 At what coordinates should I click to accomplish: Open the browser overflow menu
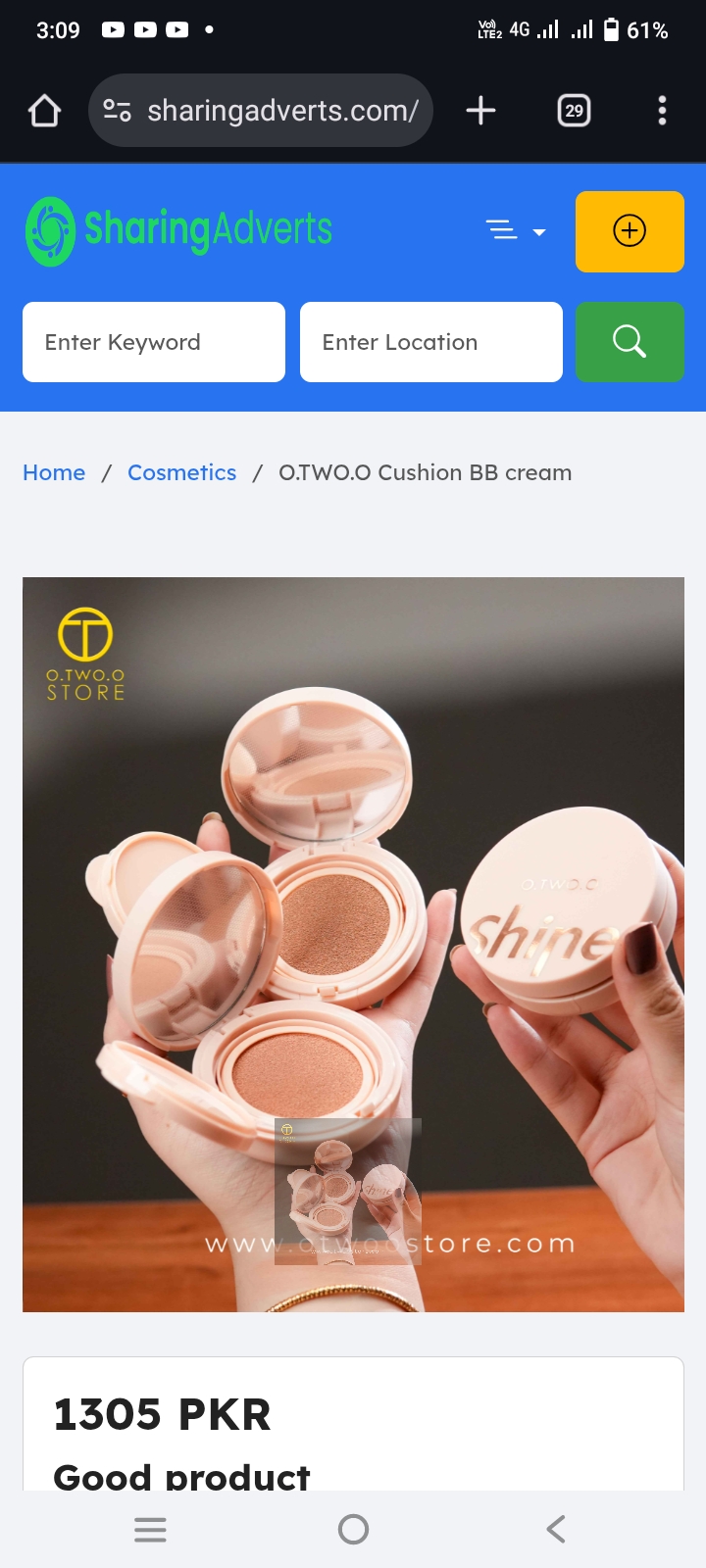pyautogui.click(x=662, y=111)
